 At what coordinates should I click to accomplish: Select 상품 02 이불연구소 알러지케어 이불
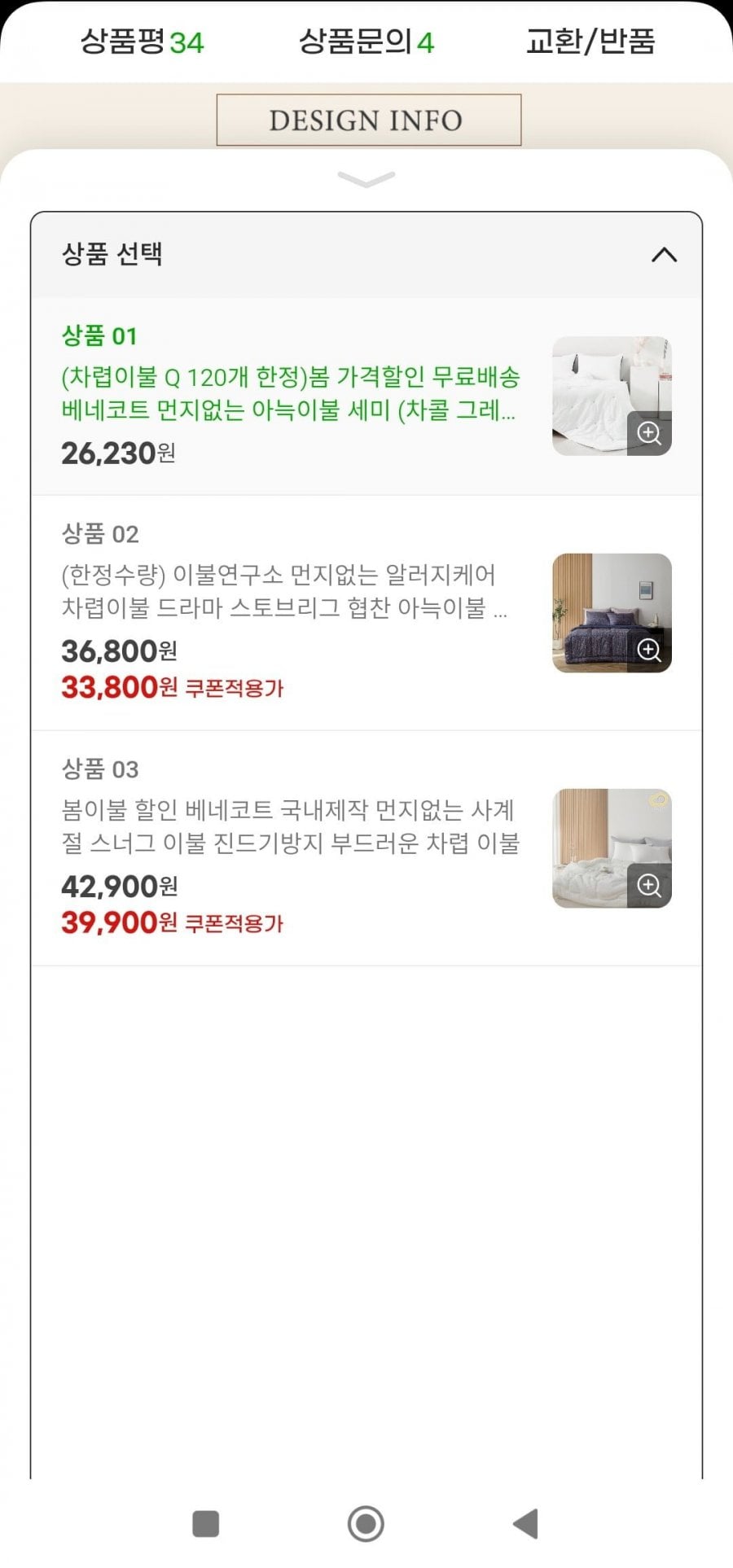[x=289, y=611]
